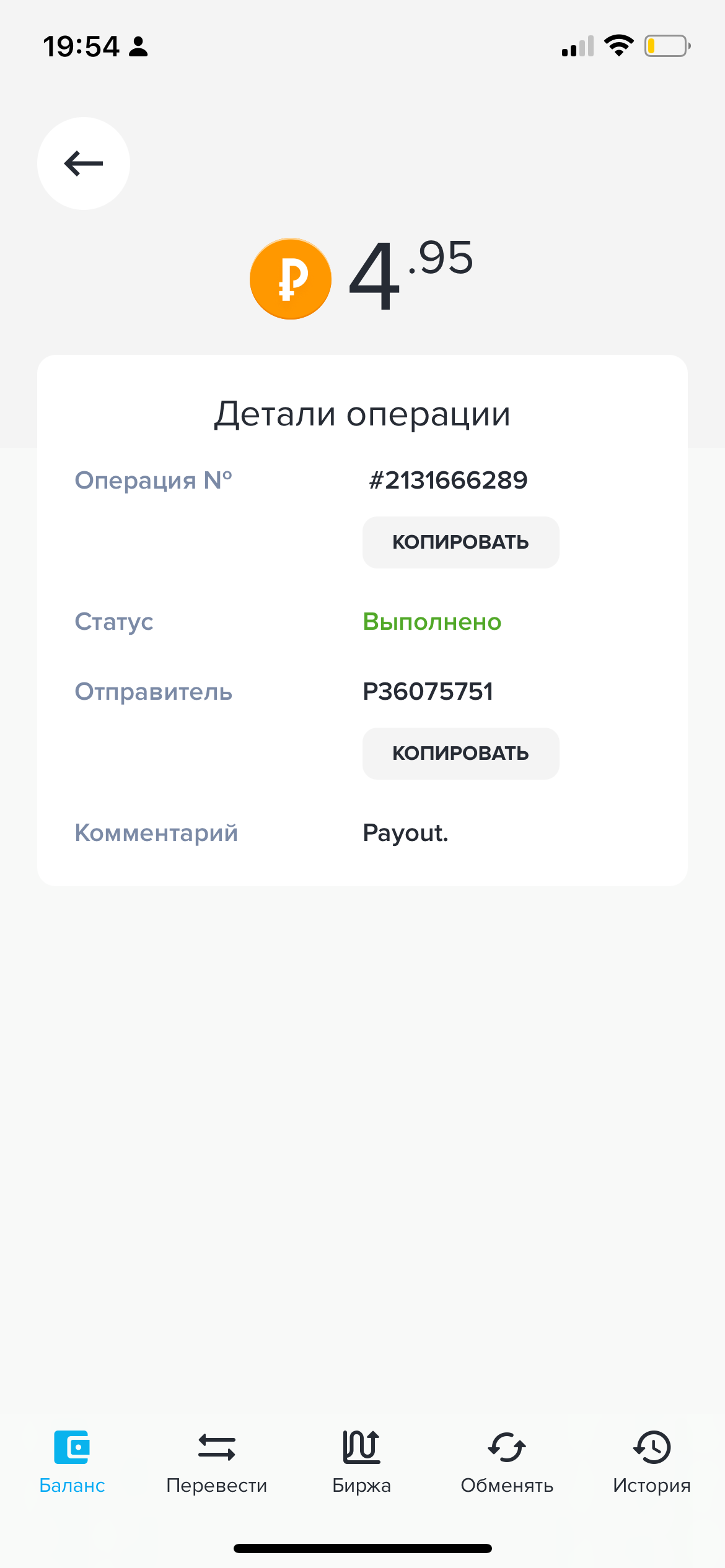Switch to the Биржа tab
This screenshot has height=1568, width=725.
pos(361,1461)
